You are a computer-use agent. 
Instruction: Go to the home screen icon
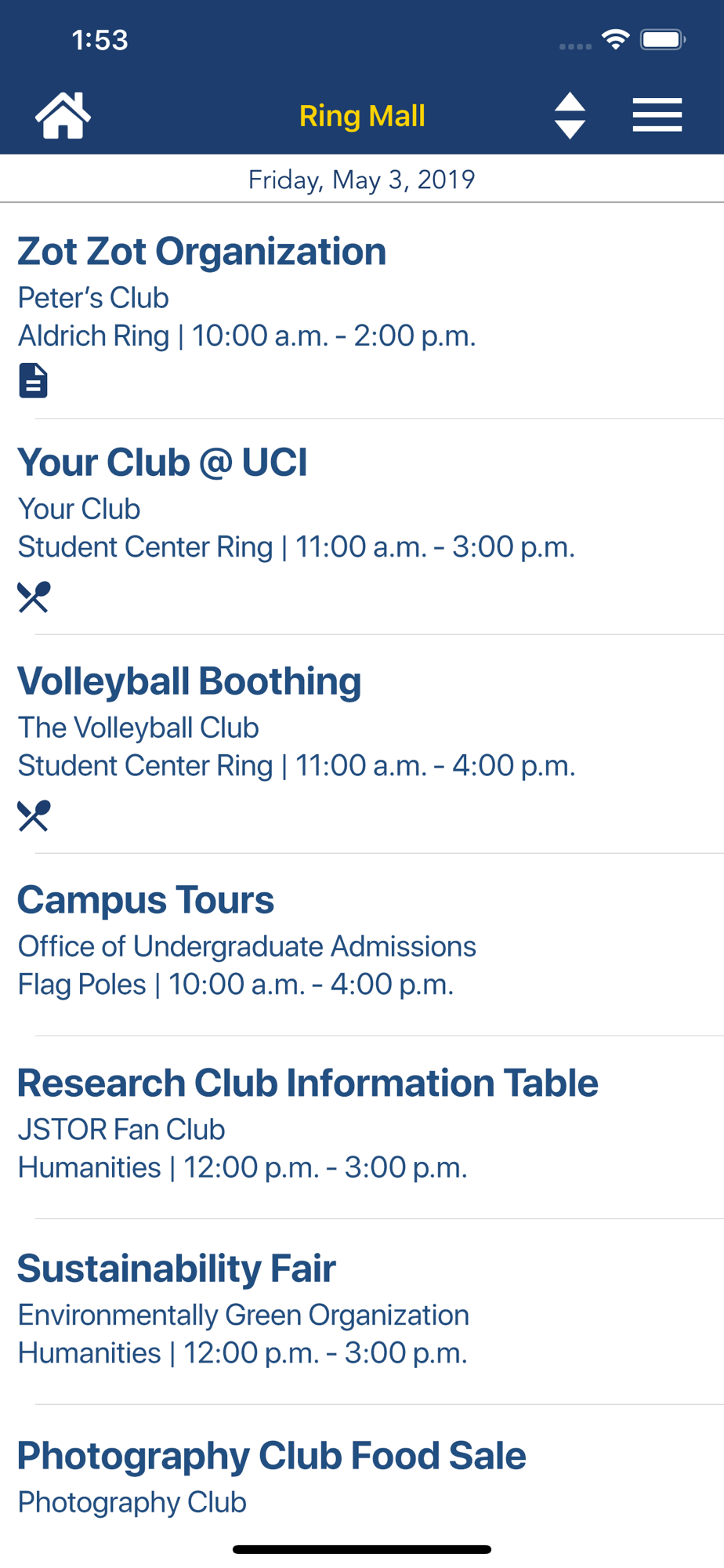point(63,115)
